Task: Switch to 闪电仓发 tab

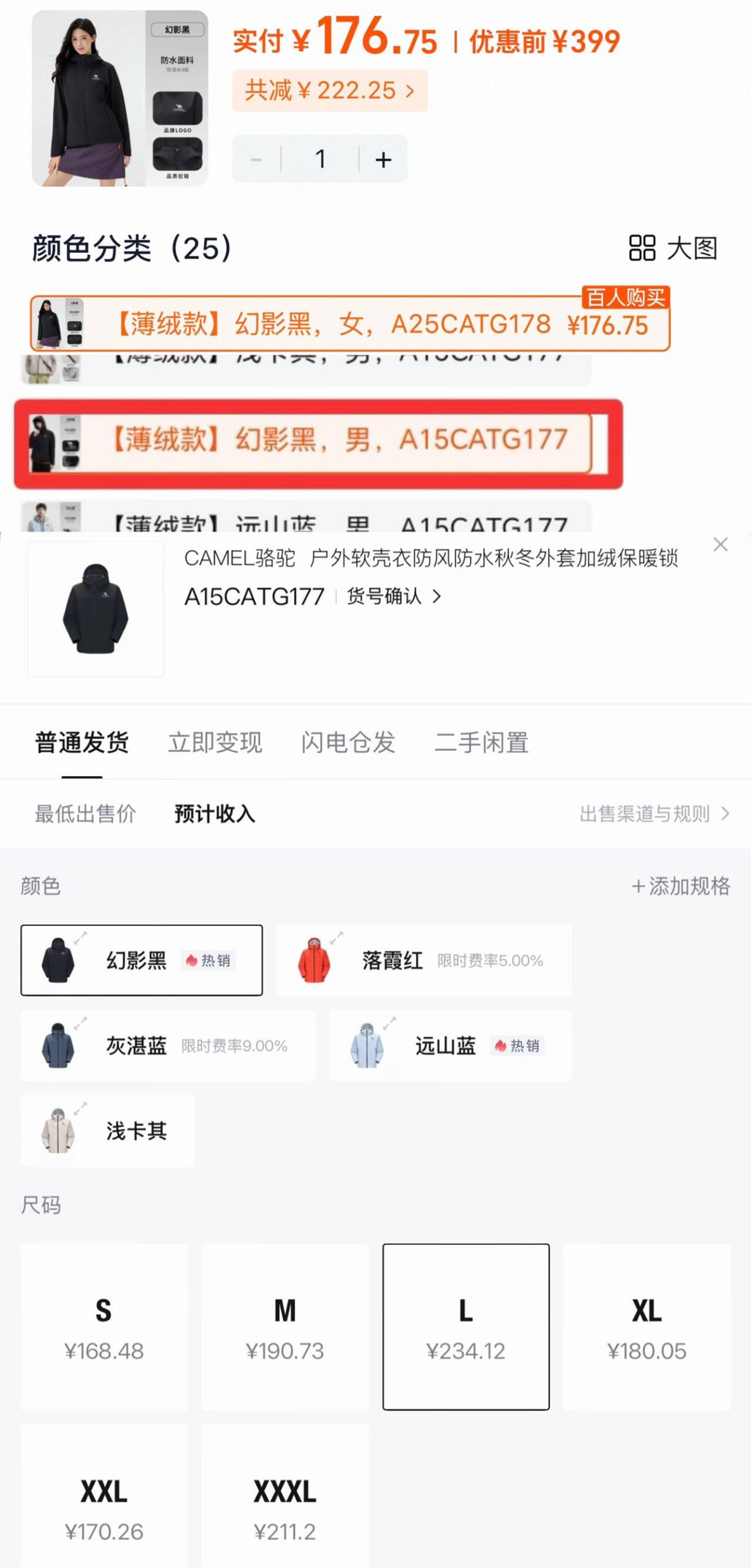Action: click(348, 743)
